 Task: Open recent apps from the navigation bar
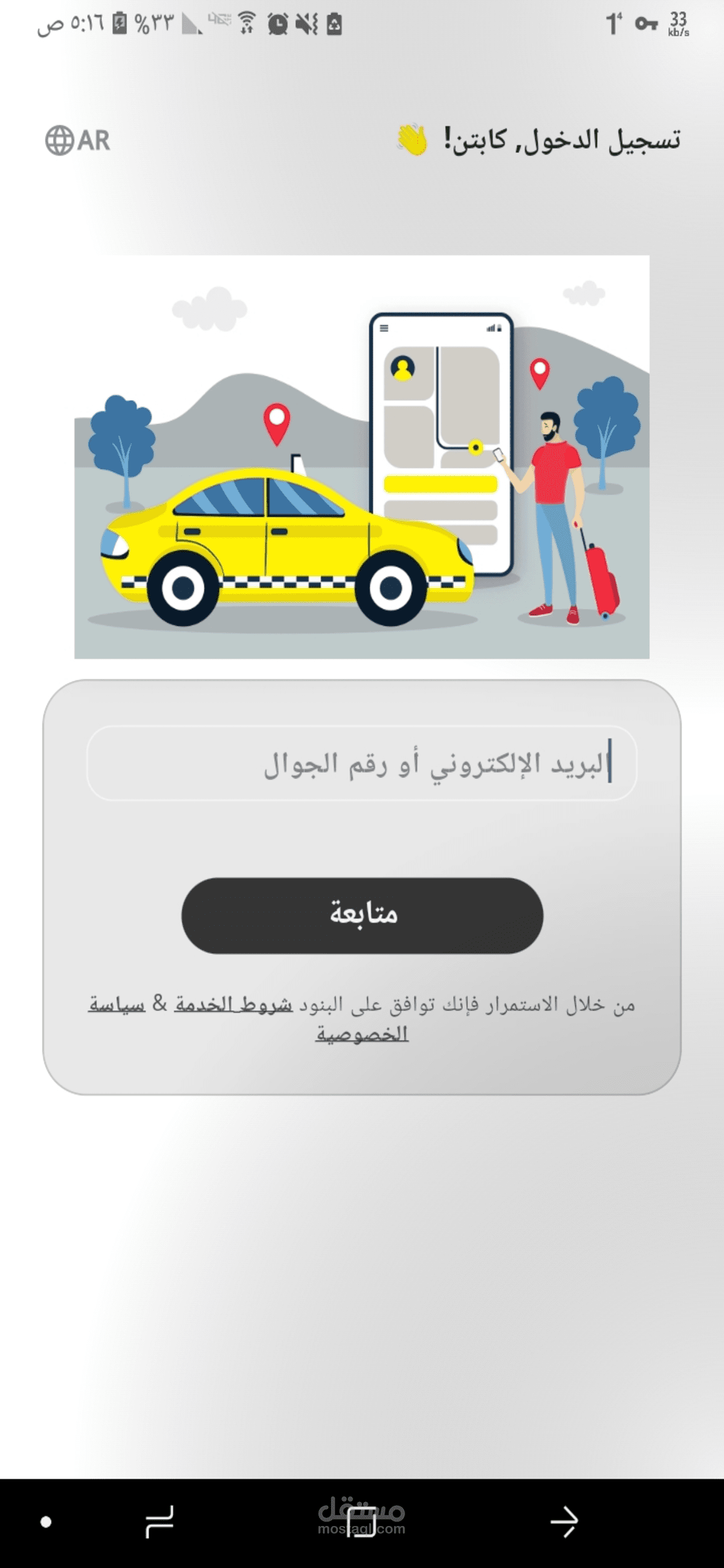tap(160, 1522)
